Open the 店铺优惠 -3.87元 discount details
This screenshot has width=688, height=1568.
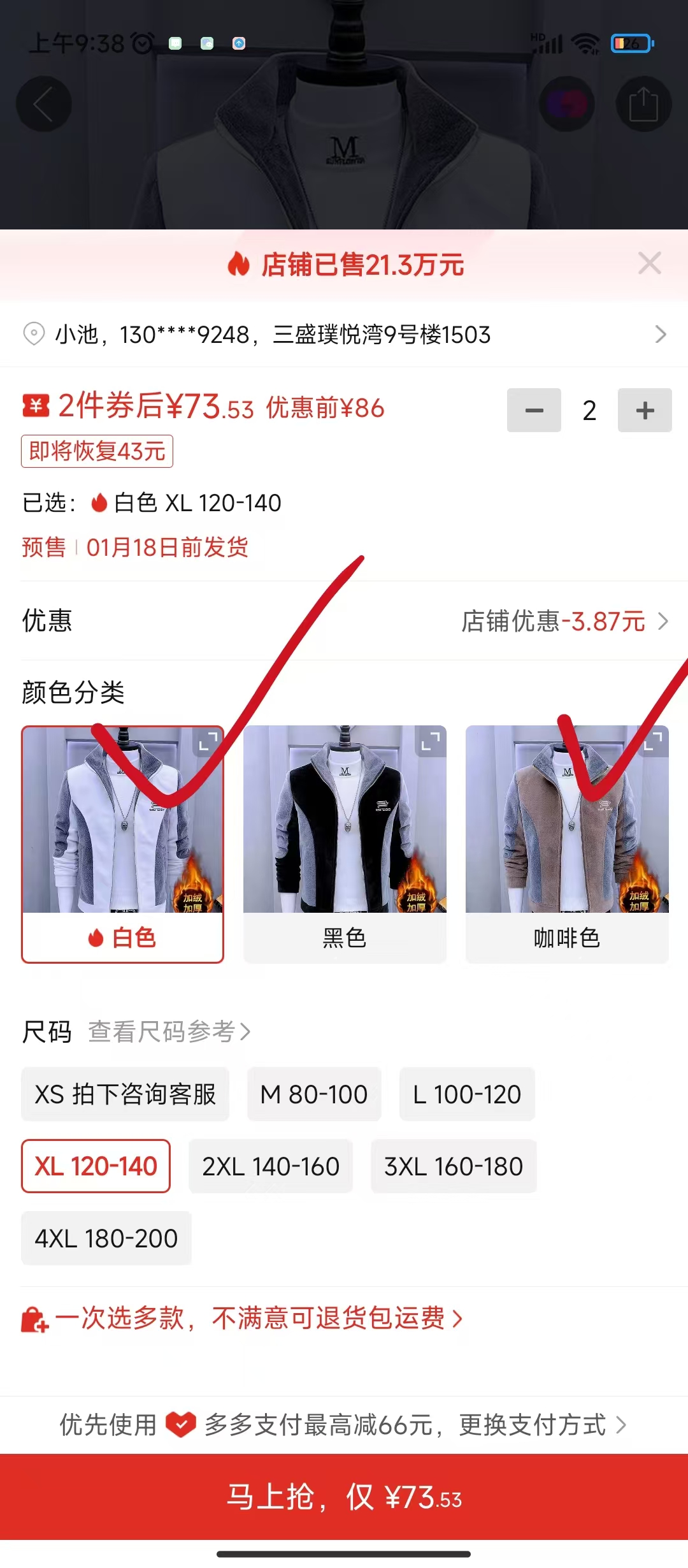(564, 621)
